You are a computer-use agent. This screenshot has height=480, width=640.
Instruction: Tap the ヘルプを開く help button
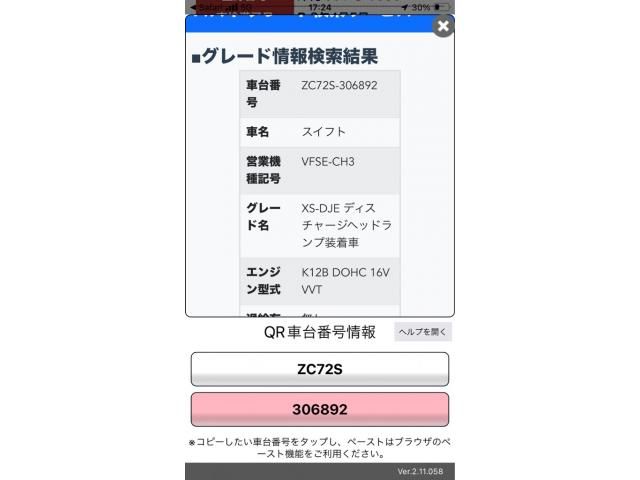423,332
